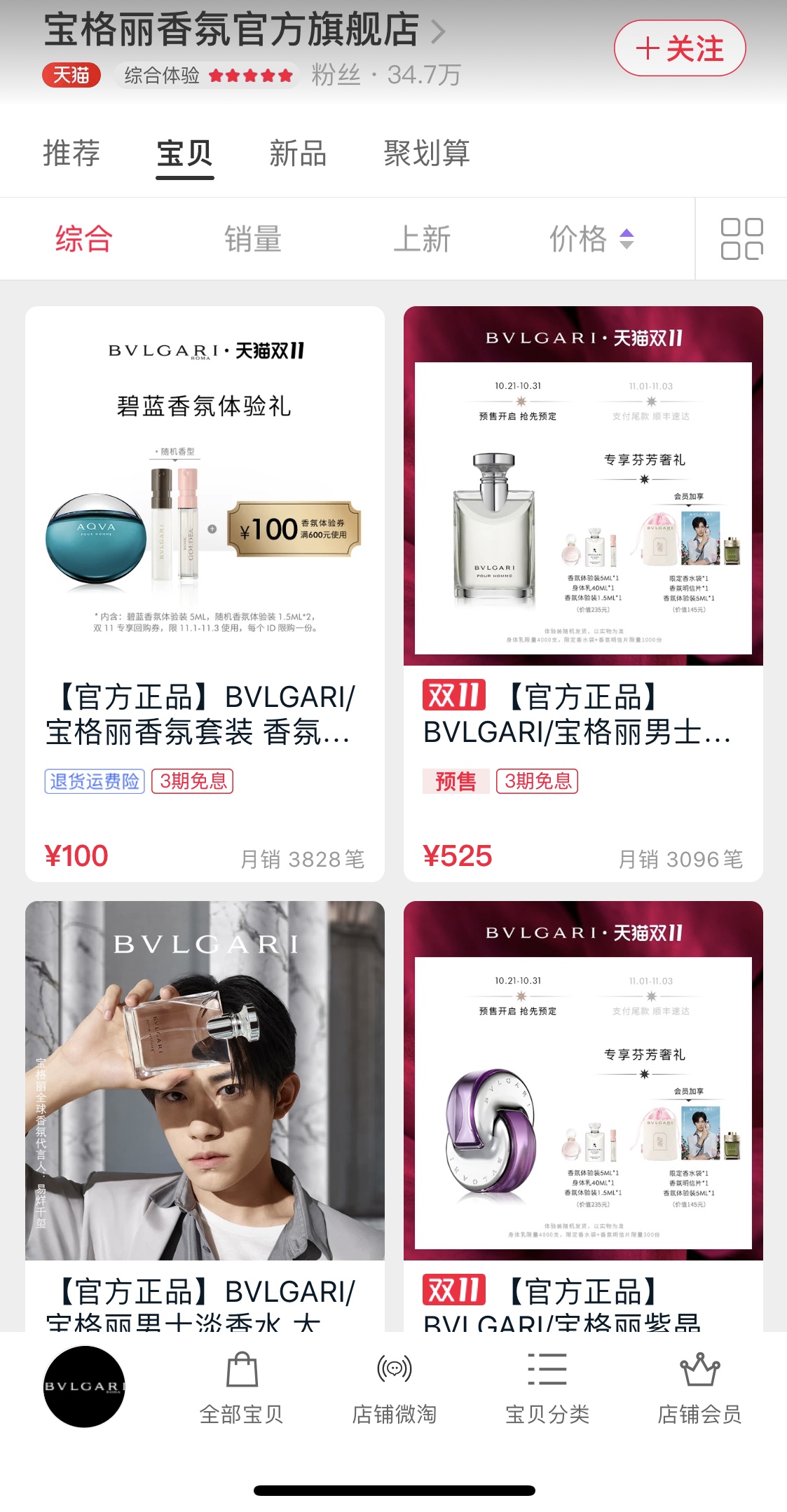
Task: Switch to the 聚划算 tab
Action: [426, 153]
